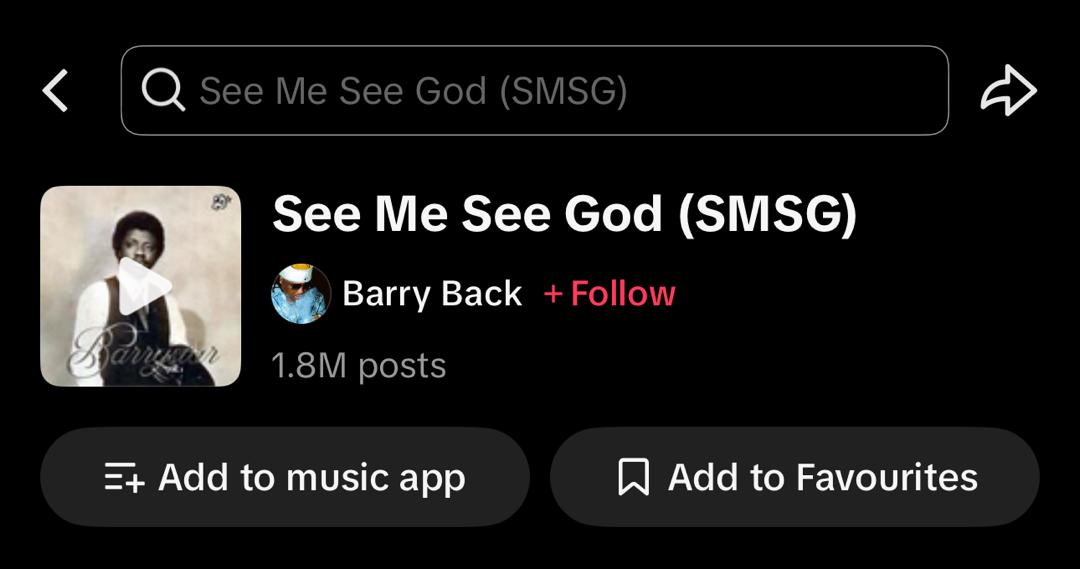This screenshot has height=569, width=1080.
Task: Go back using the back arrow
Action: (x=56, y=91)
